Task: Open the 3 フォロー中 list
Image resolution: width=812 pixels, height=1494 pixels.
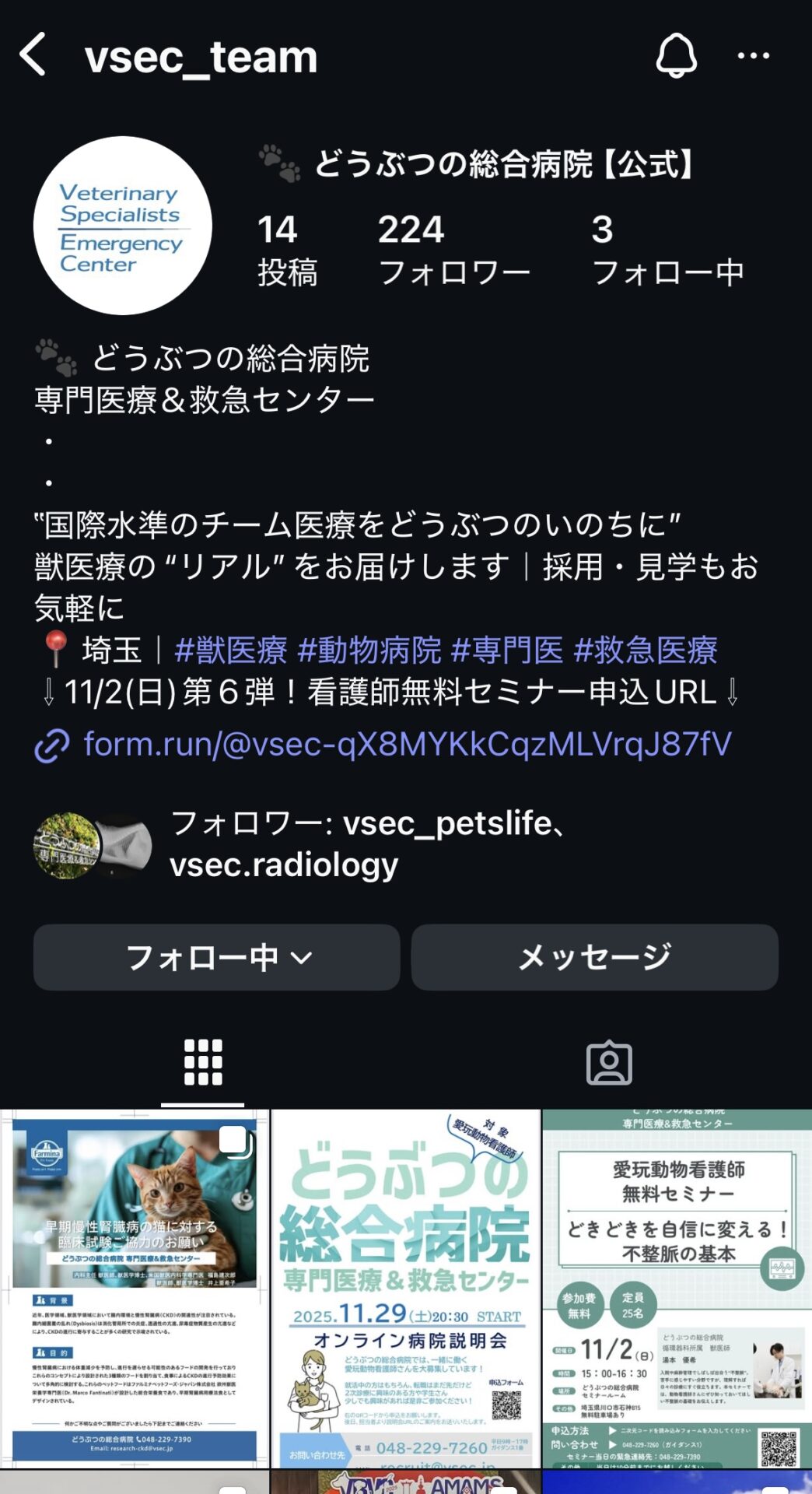Action: tap(667, 250)
